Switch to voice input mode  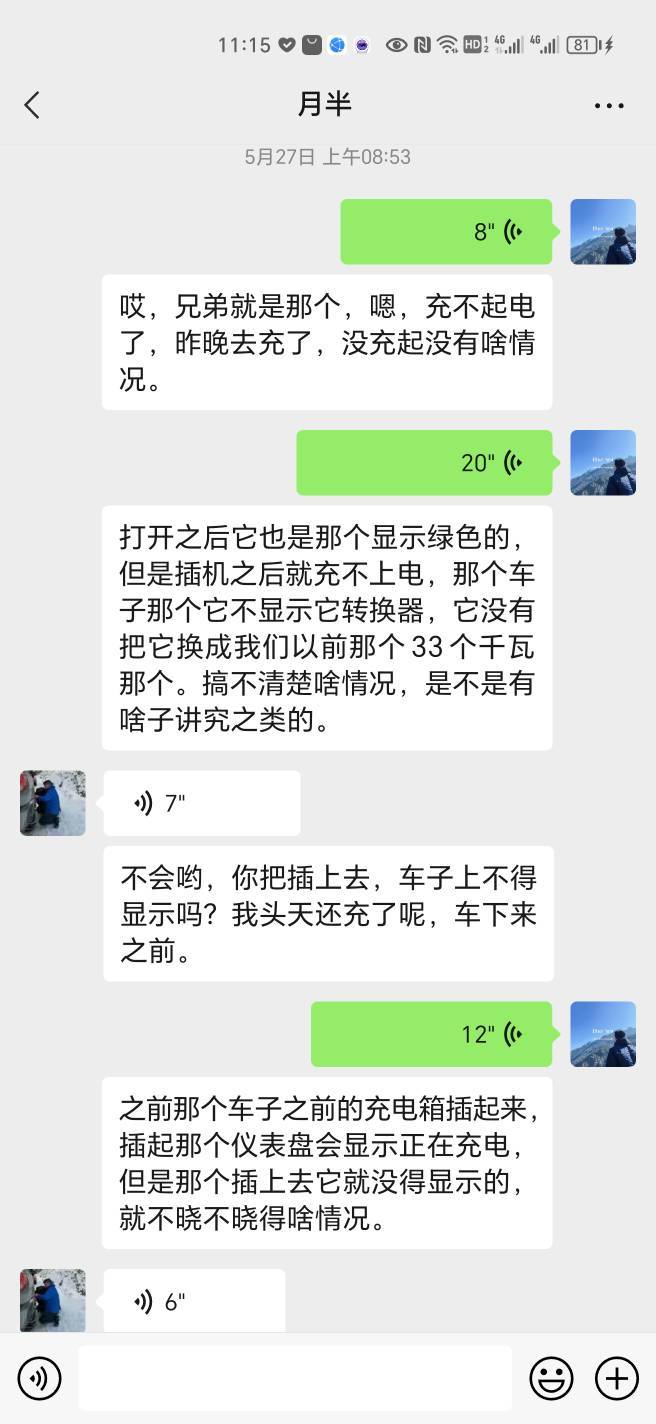(39, 1379)
